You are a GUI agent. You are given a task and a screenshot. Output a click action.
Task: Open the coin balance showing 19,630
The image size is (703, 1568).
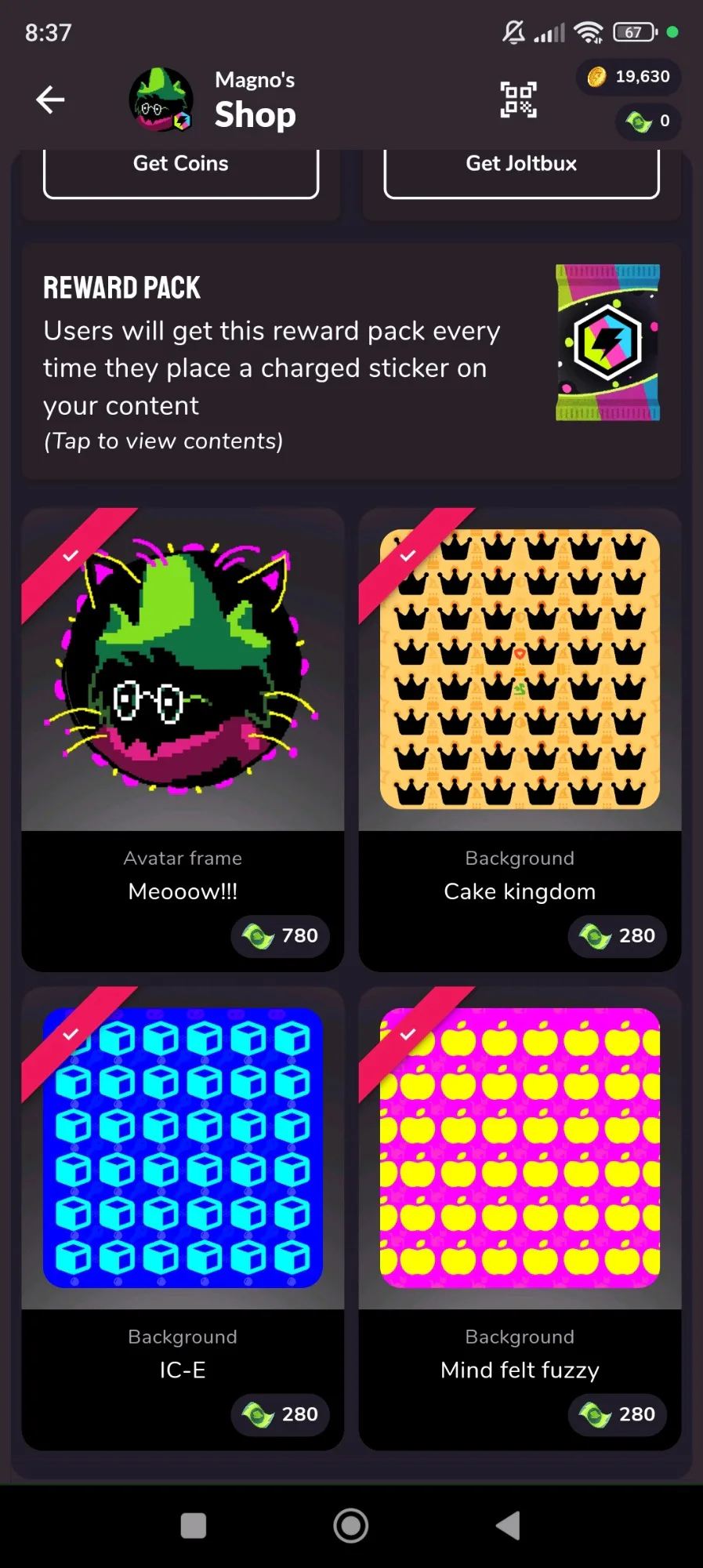pyautogui.click(x=629, y=77)
